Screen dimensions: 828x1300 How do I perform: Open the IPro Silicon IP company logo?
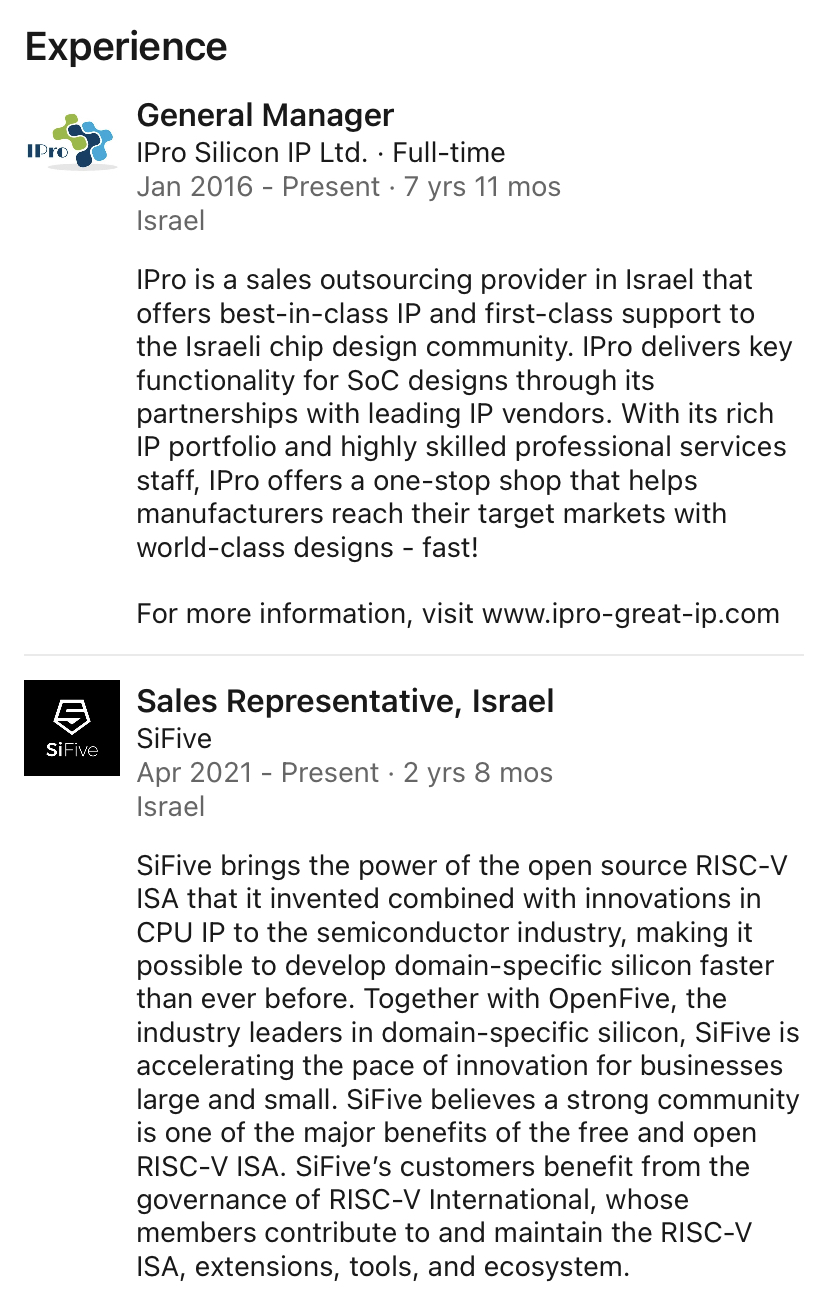click(x=72, y=142)
